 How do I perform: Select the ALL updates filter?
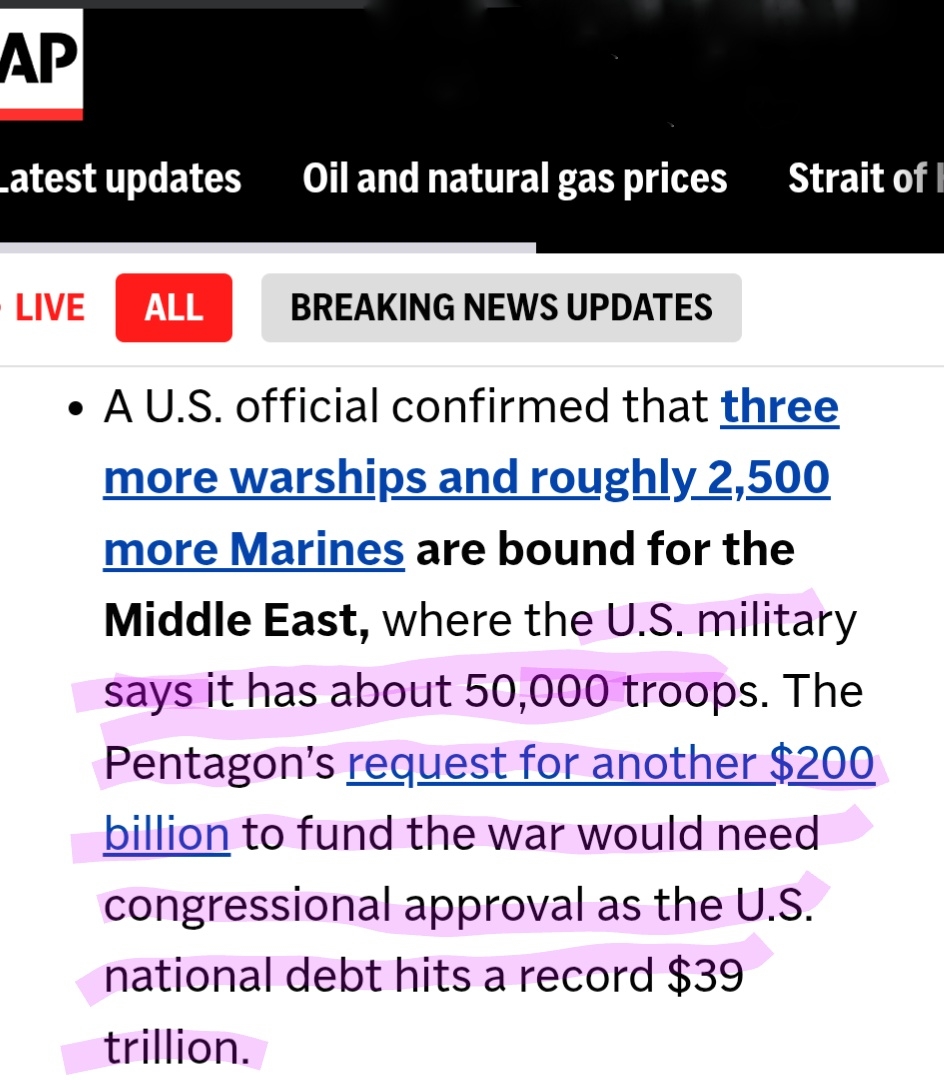[x=174, y=308]
